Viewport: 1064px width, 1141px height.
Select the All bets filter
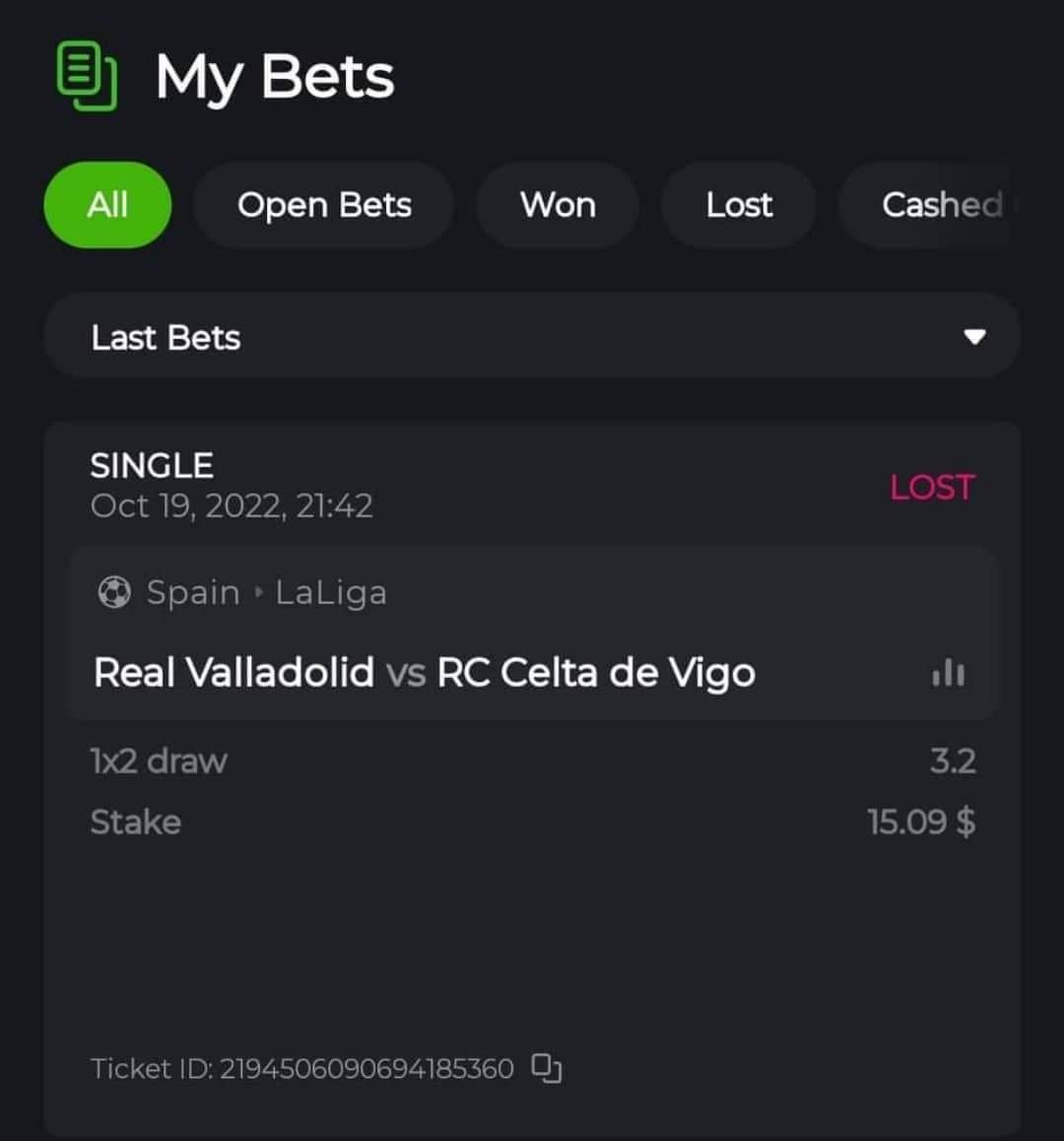click(x=107, y=205)
